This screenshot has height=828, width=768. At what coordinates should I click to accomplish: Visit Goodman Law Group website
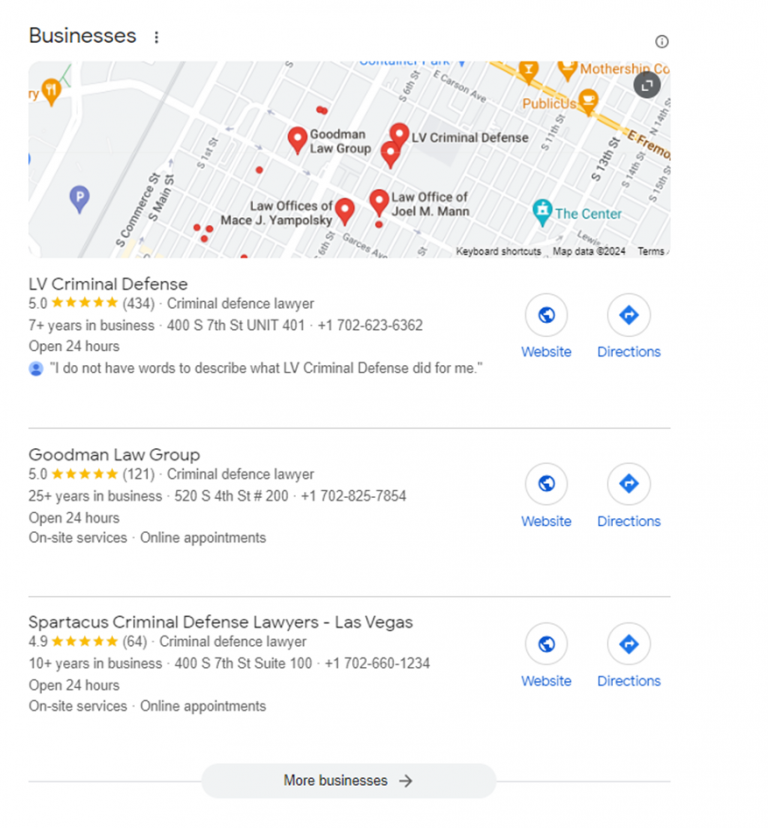click(546, 484)
